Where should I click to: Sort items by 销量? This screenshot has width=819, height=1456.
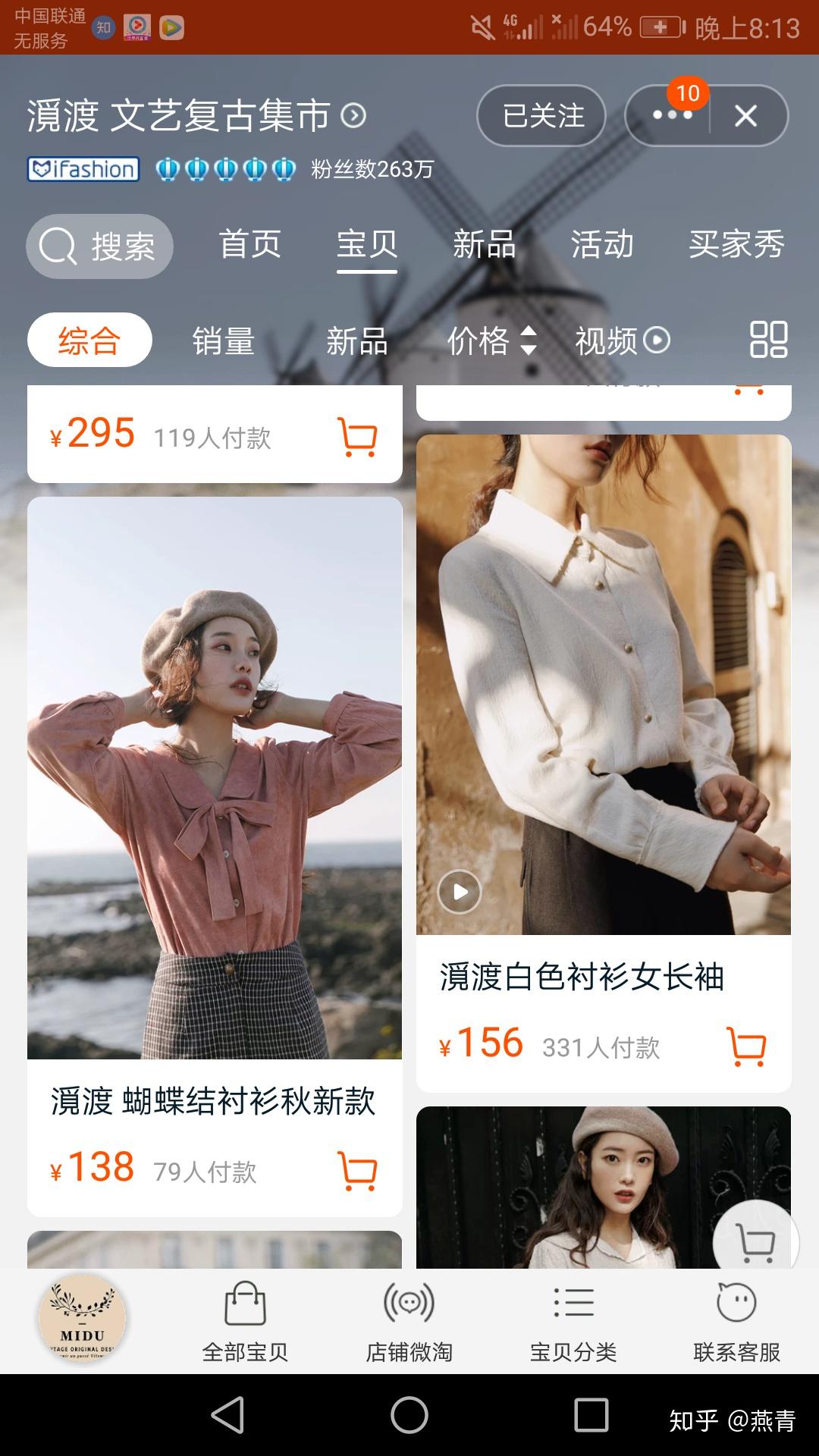coord(223,340)
